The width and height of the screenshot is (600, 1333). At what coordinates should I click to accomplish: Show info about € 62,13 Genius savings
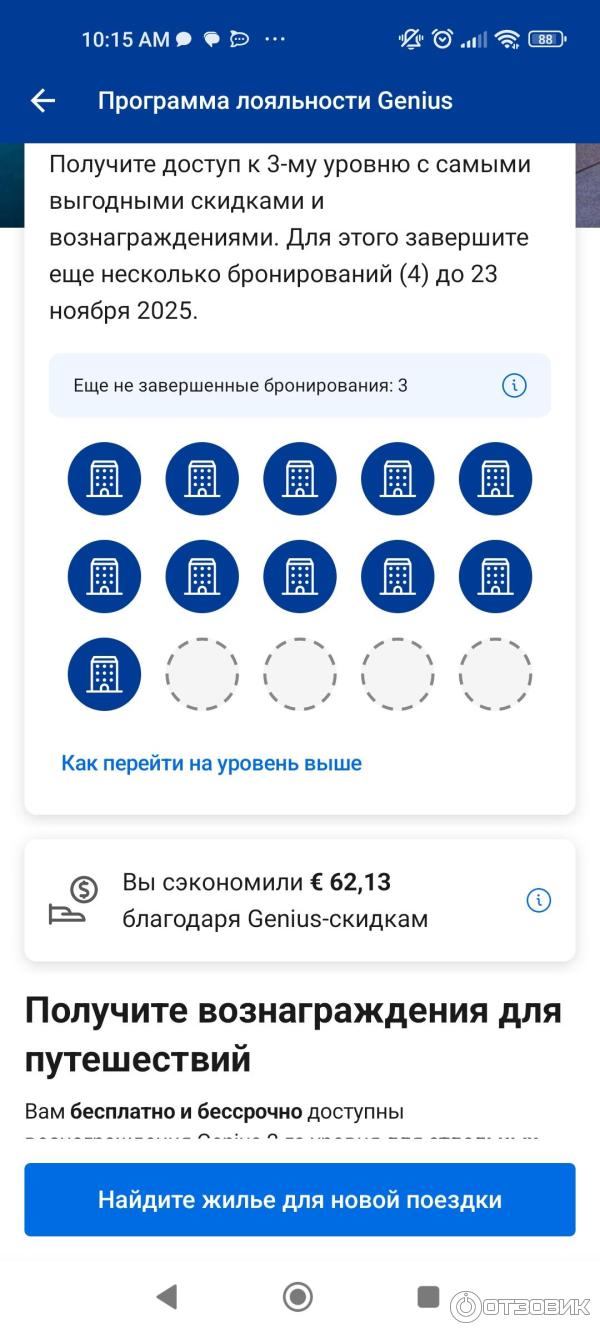[x=538, y=900]
